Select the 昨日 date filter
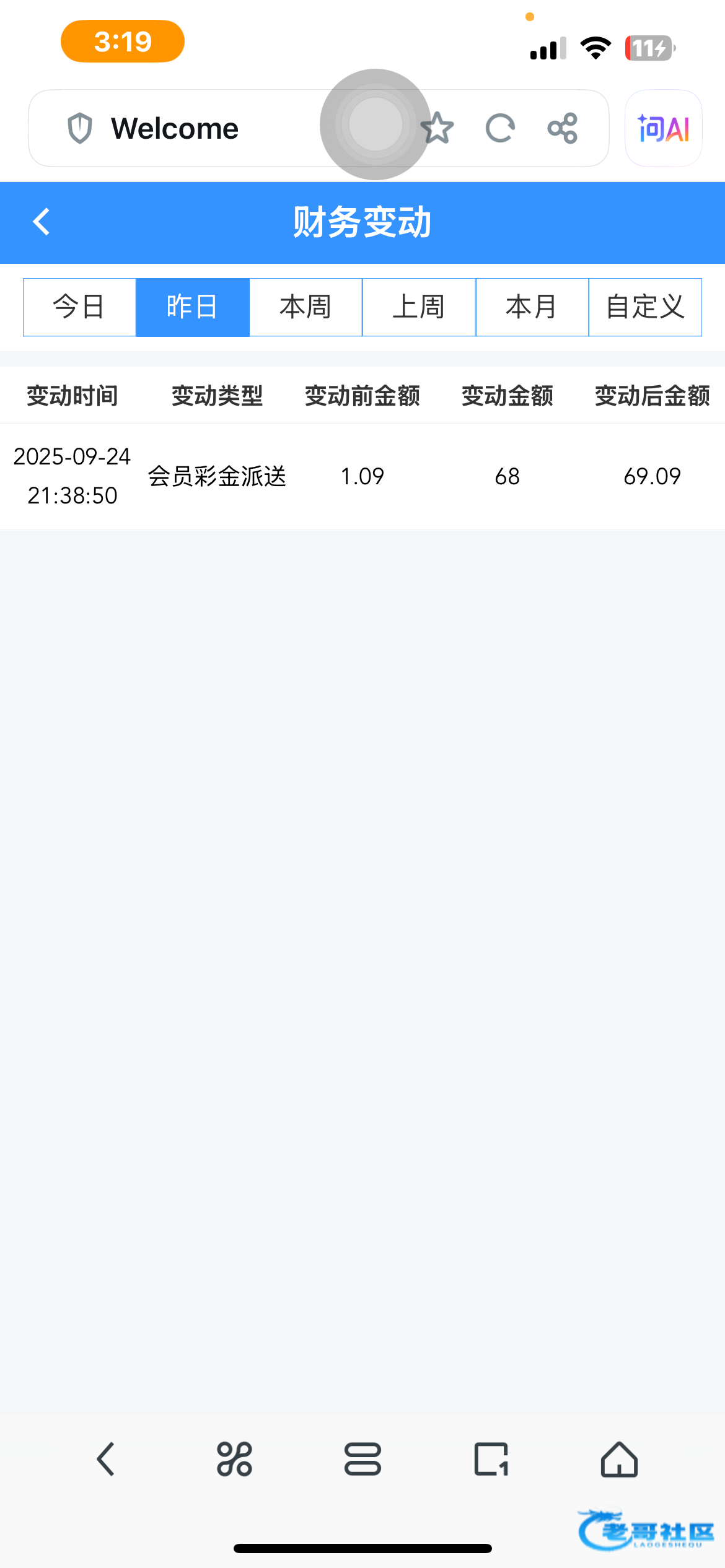This screenshot has height=1568, width=725. (x=193, y=307)
